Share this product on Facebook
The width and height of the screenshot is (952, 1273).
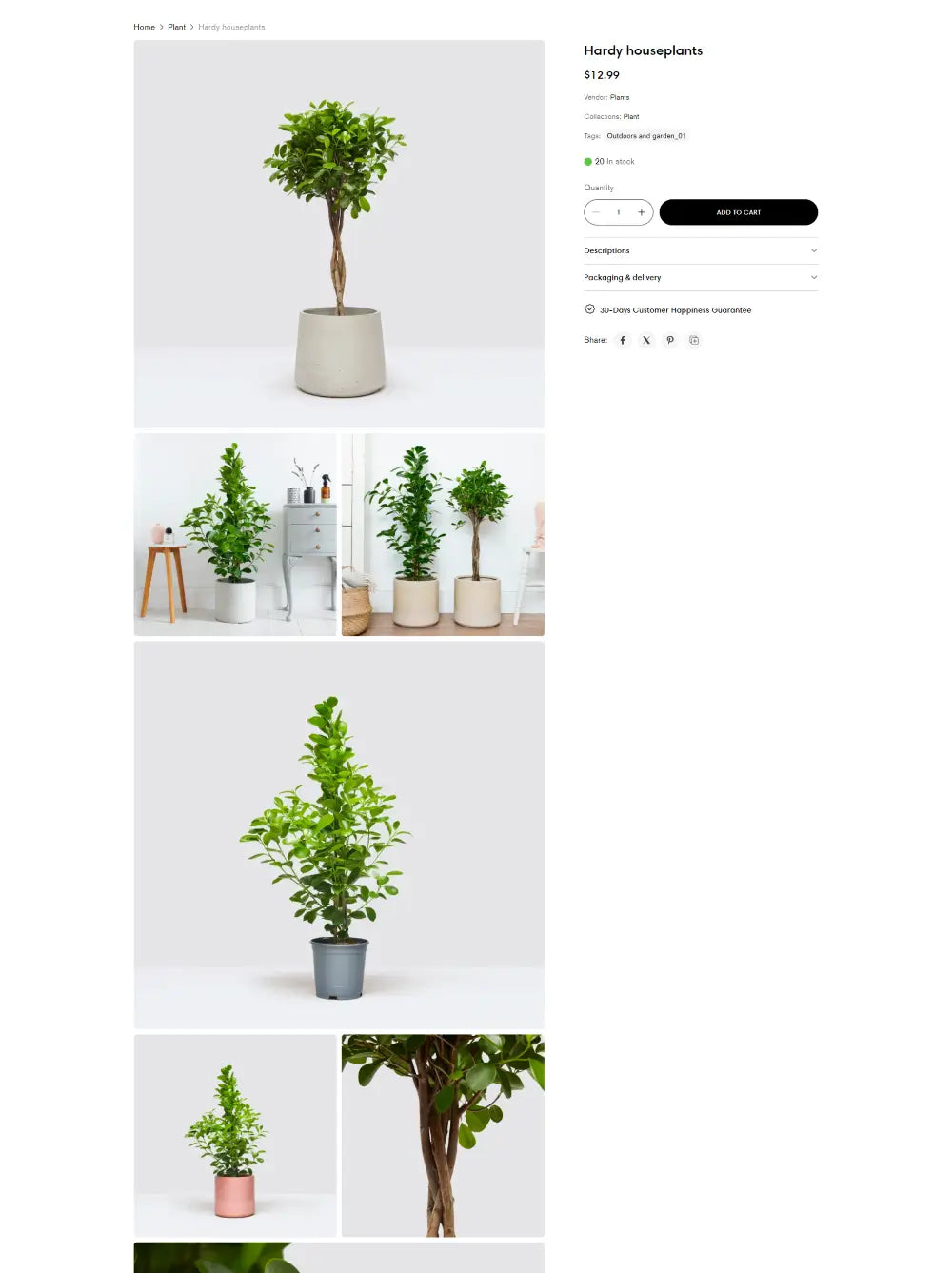623,340
